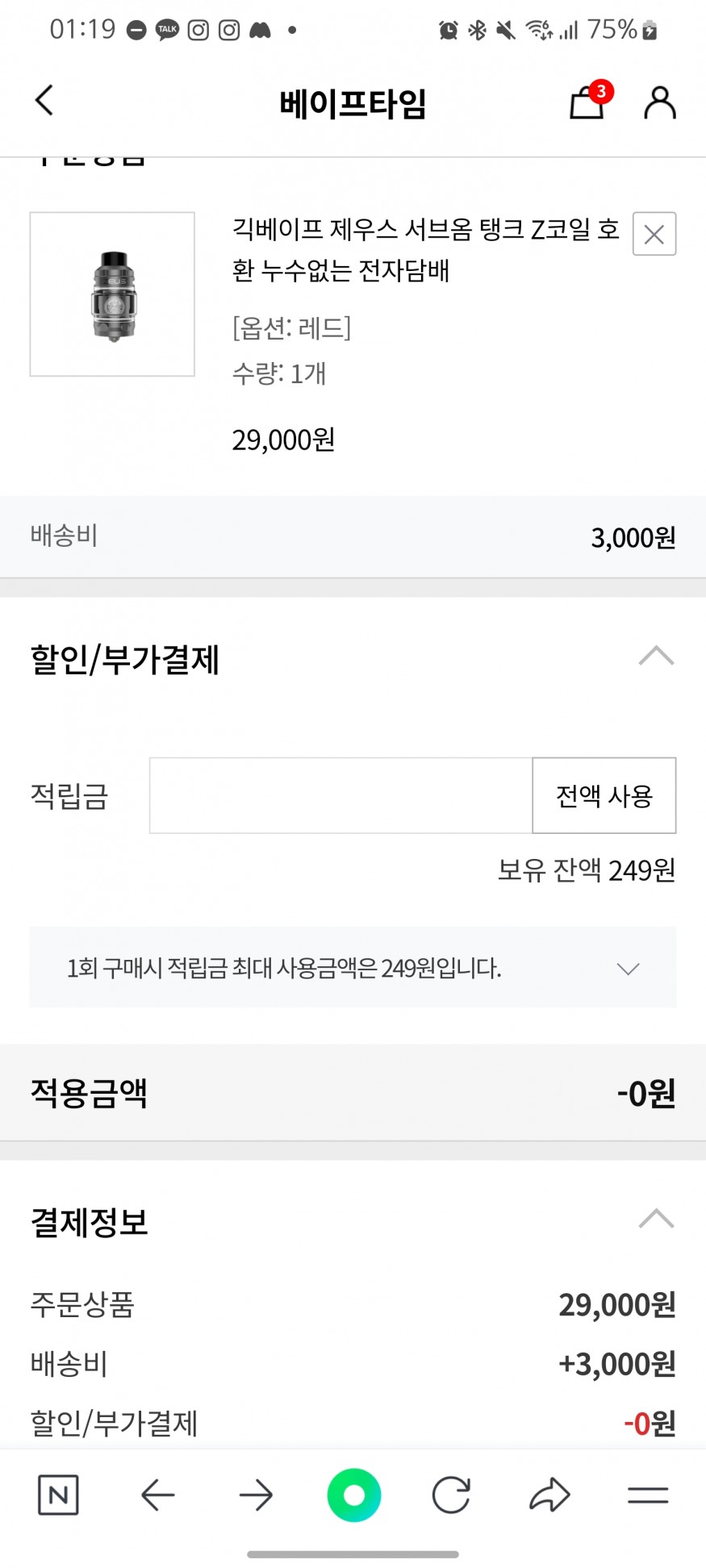Screen dimensions: 706x1568
Task: Tap 전액 사용 to apply all points
Action: (604, 795)
